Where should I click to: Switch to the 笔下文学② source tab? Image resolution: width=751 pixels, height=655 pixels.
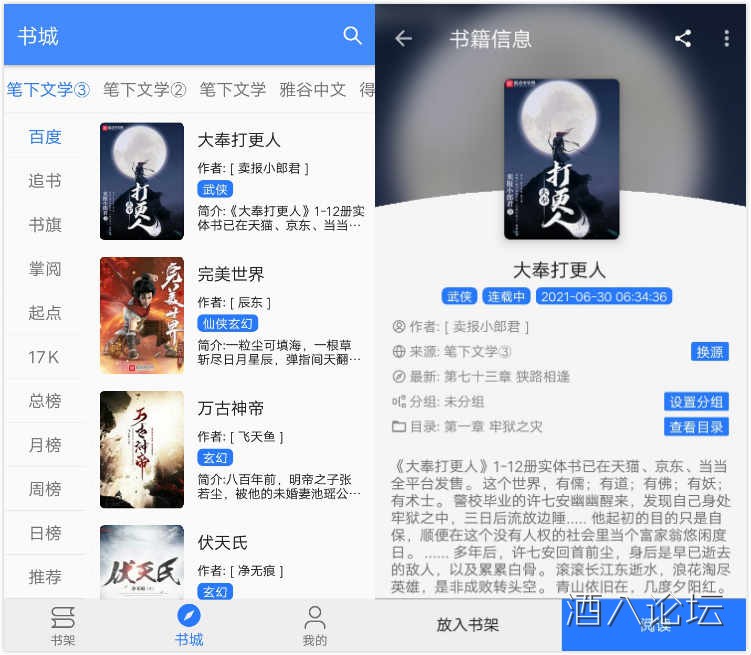pyautogui.click(x=144, y=89)
